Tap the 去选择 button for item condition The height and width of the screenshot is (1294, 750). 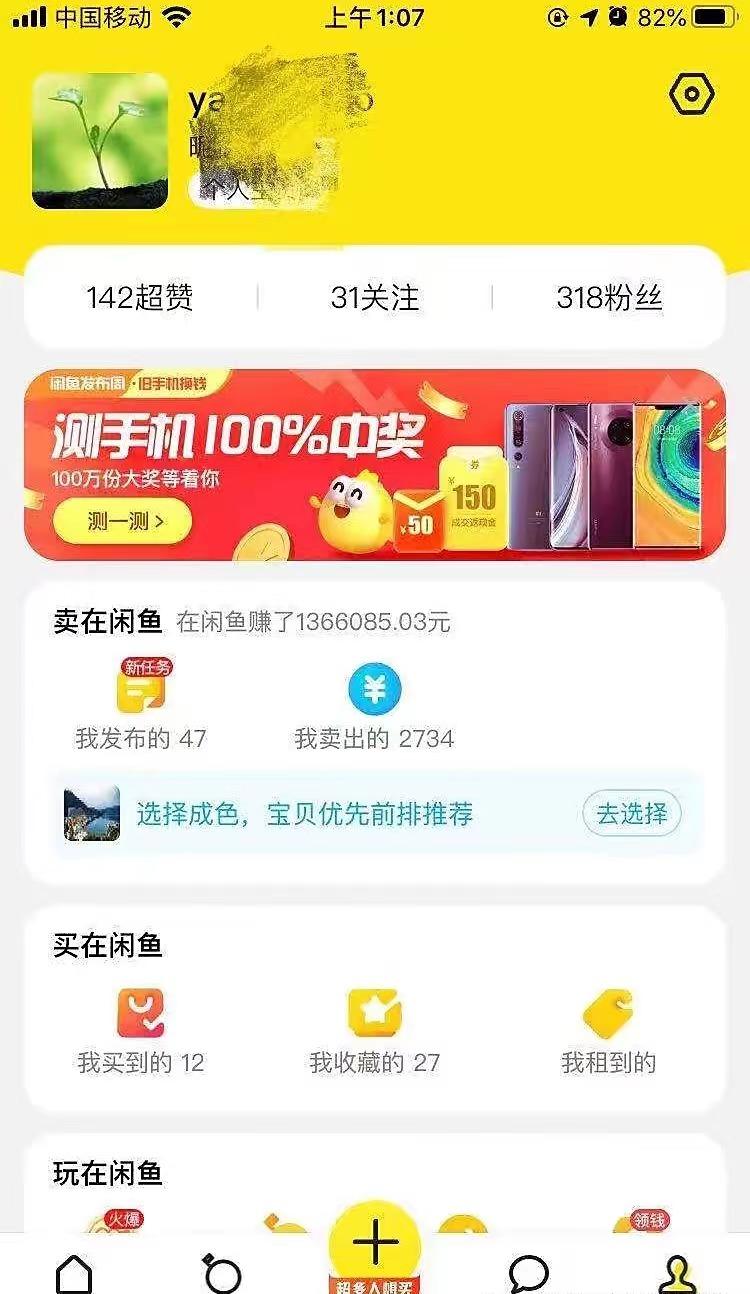tap(631, 814)
